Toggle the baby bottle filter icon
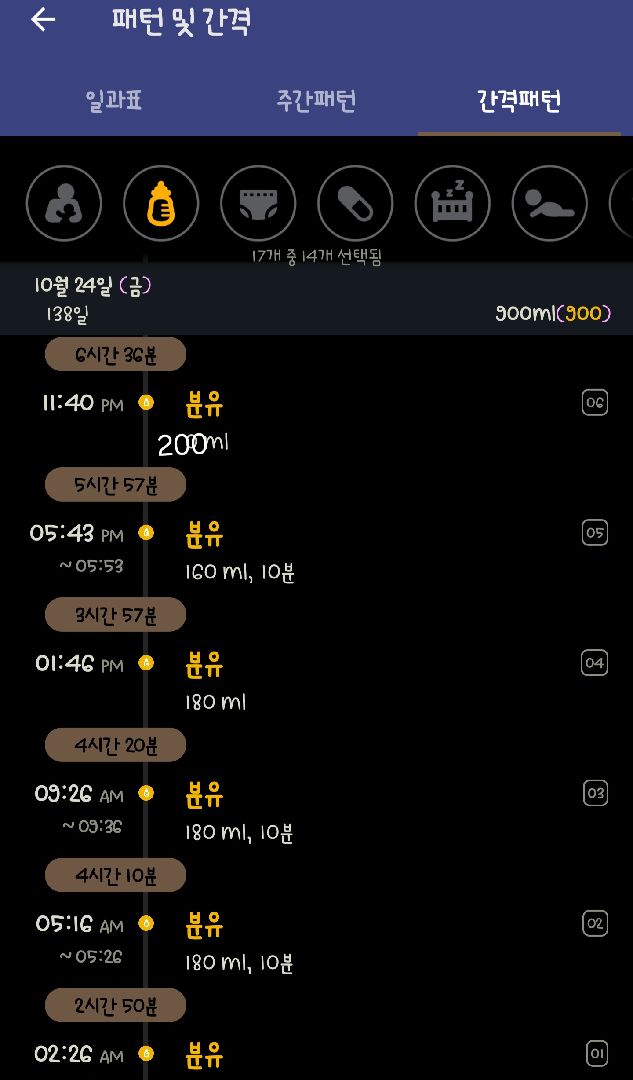Image resolution: width=633 pixels, height=1080 pixels. click(161, 204)
